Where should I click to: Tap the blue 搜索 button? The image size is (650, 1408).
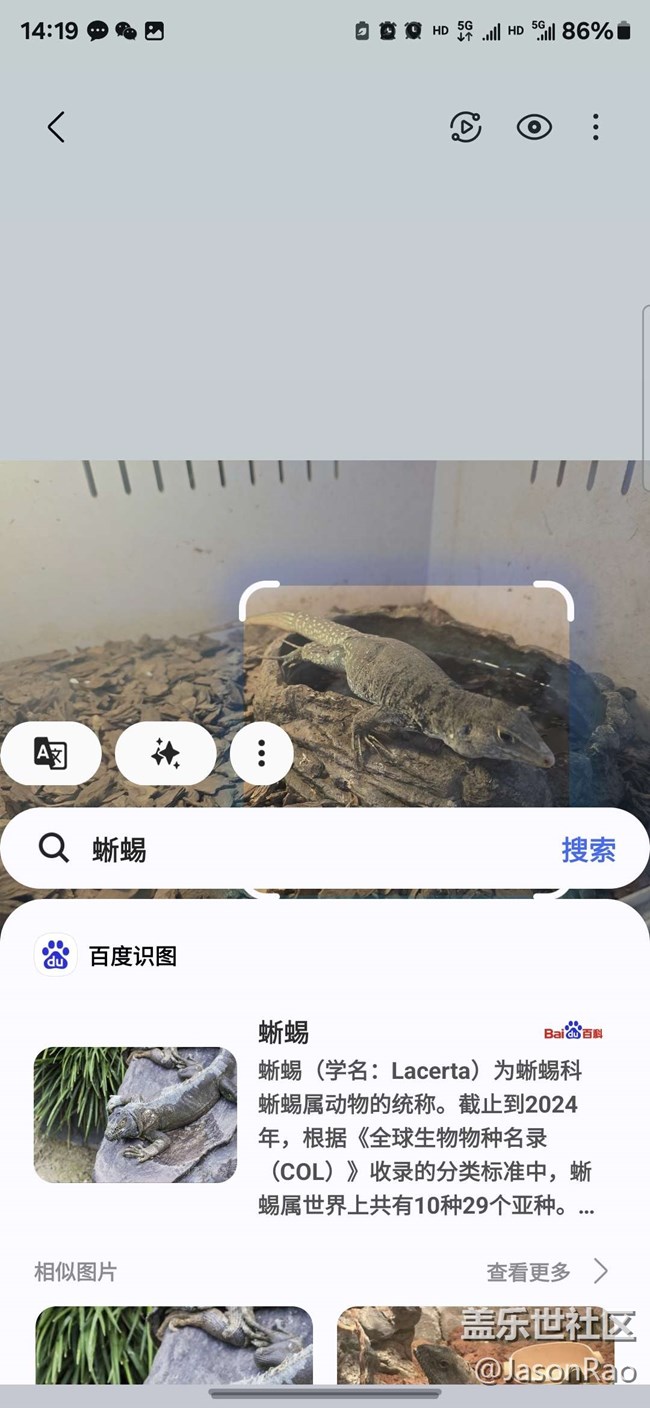[588, 850]
